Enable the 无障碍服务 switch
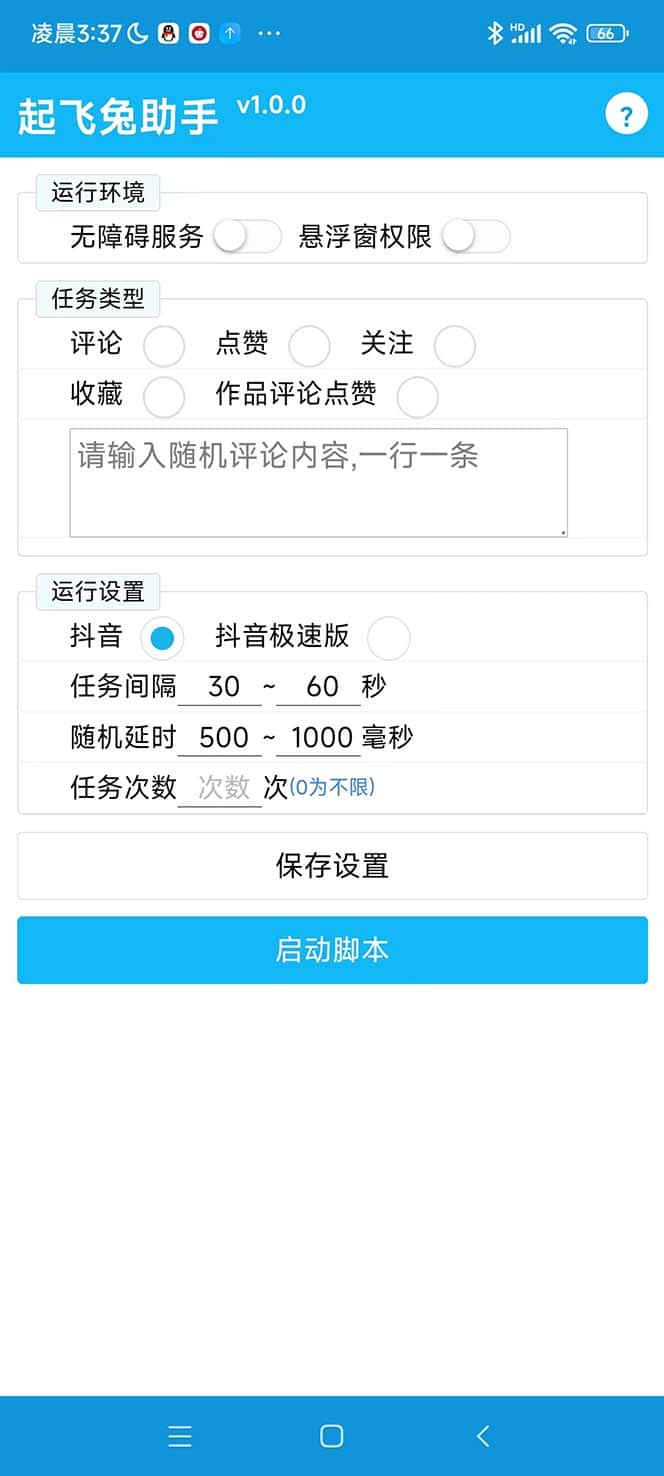Image resolution: width=664 pixels, height=1476 pixels. [x=248, y=237]
